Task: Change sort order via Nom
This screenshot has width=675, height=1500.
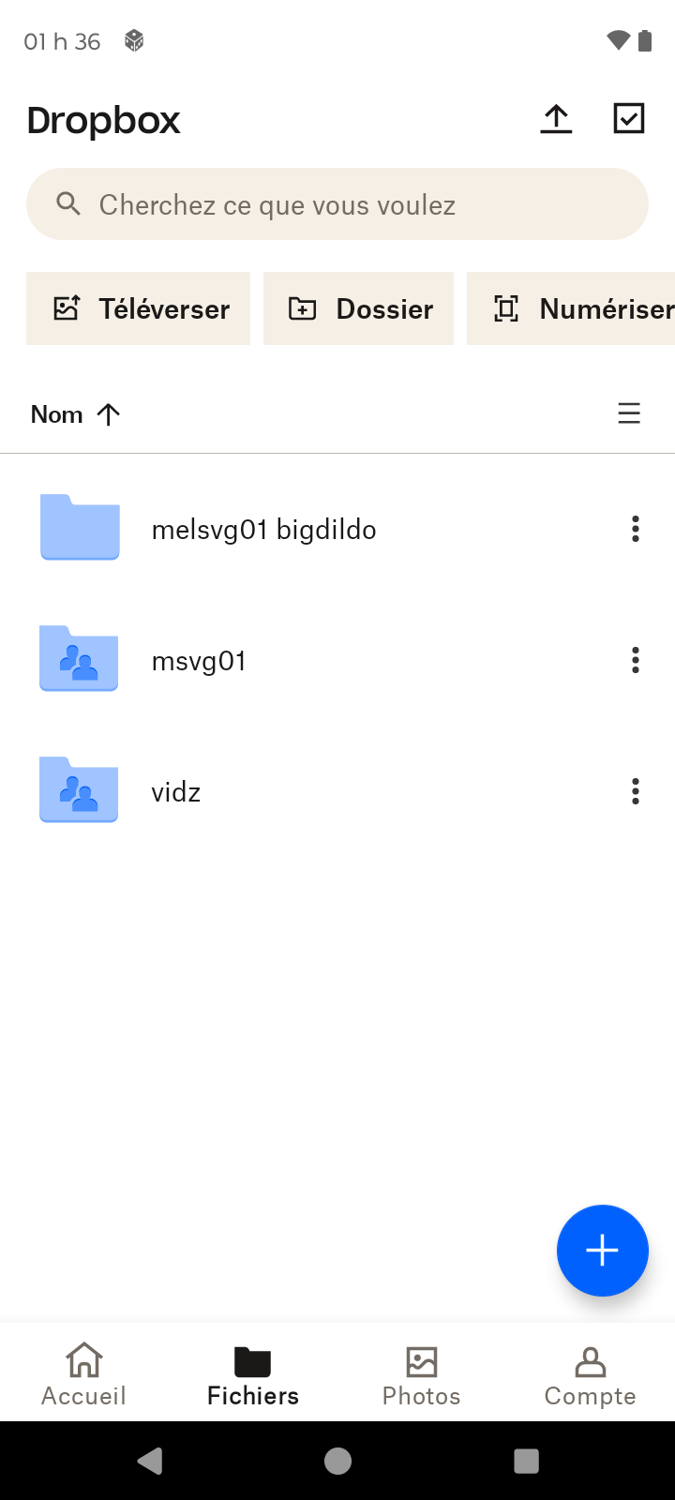Action: click(75, 414)
